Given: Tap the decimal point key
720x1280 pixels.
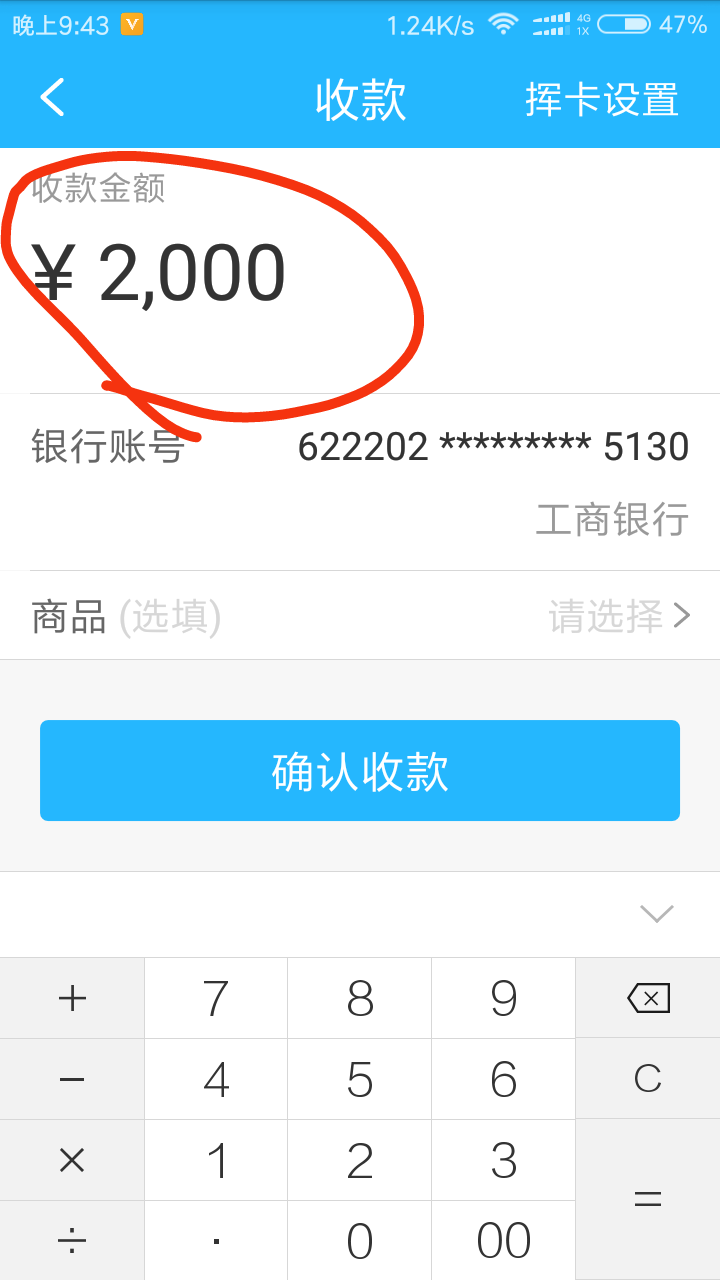Looking at the screenshot, I should (215, 1240).
